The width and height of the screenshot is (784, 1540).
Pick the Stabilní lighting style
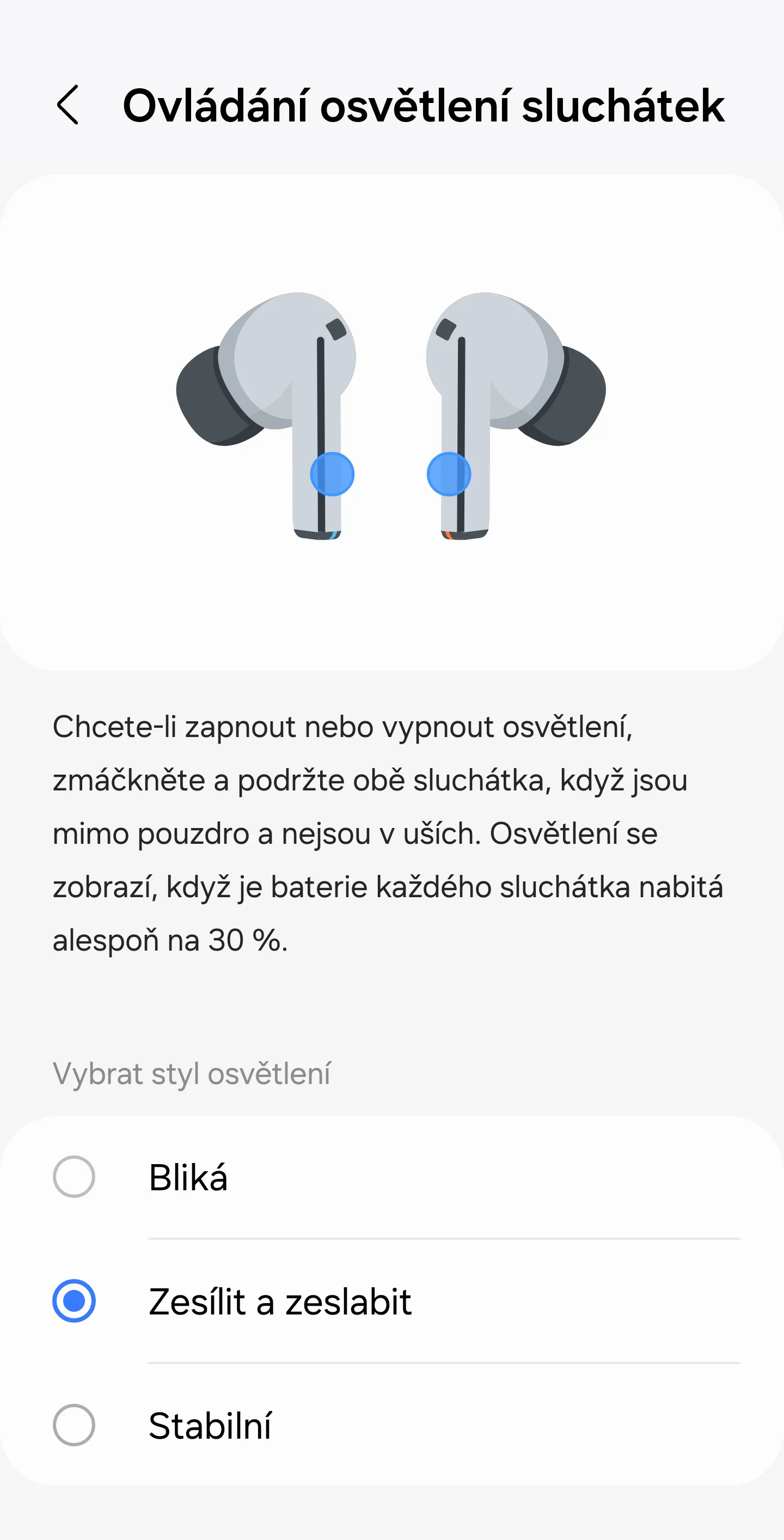click(x=392, y=1425)
